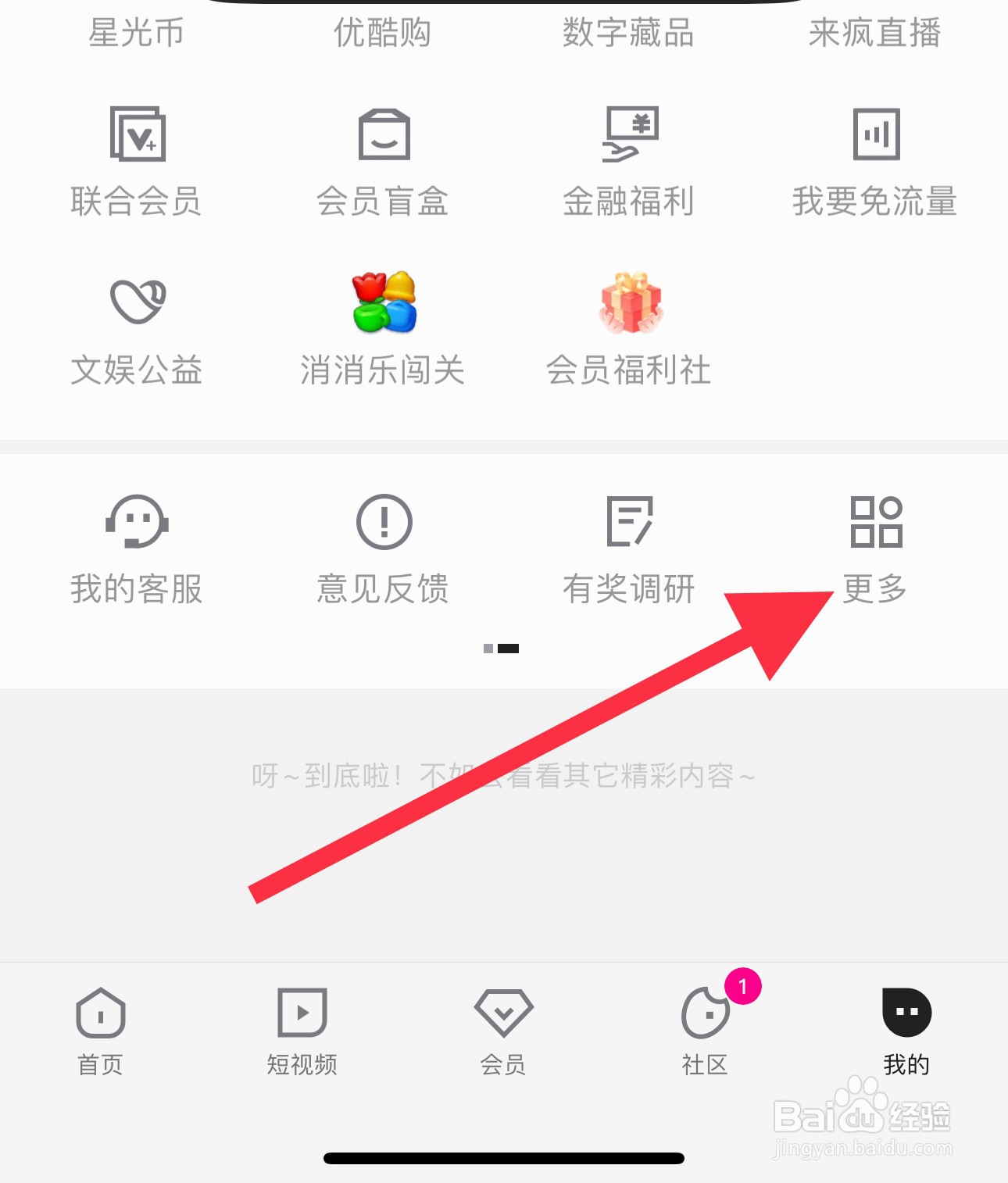Open 社区 tab with notification badge
This screenshot has width=1008, height=1183.
(705, 1030)
